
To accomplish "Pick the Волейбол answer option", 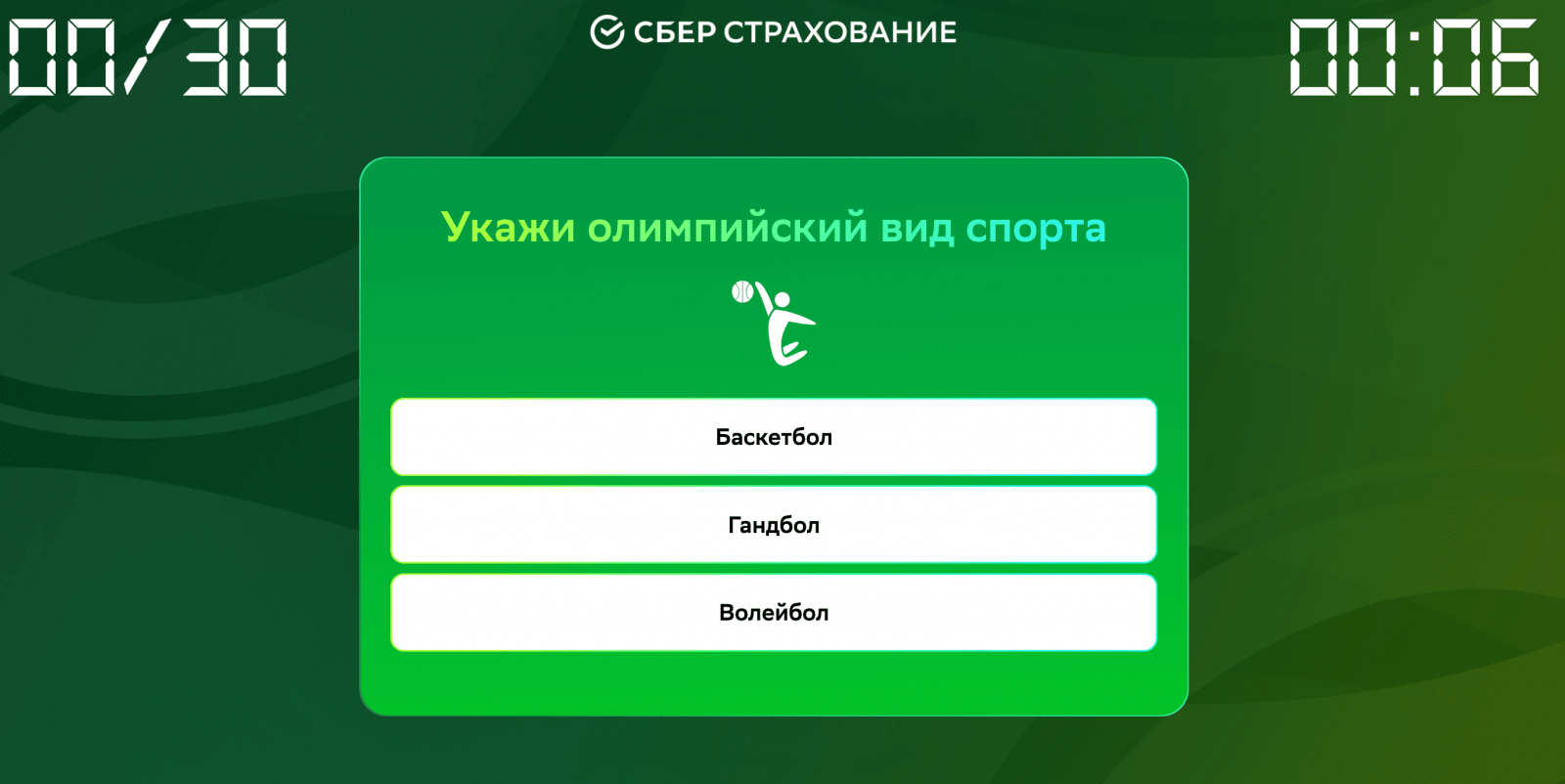I will click(x=773, y=613).
